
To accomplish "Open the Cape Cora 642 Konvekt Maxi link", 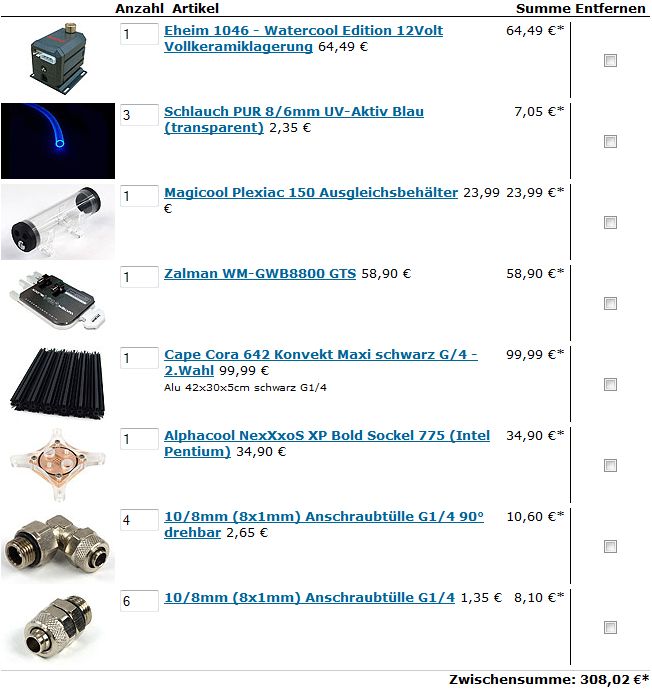I will coord(320,355).
